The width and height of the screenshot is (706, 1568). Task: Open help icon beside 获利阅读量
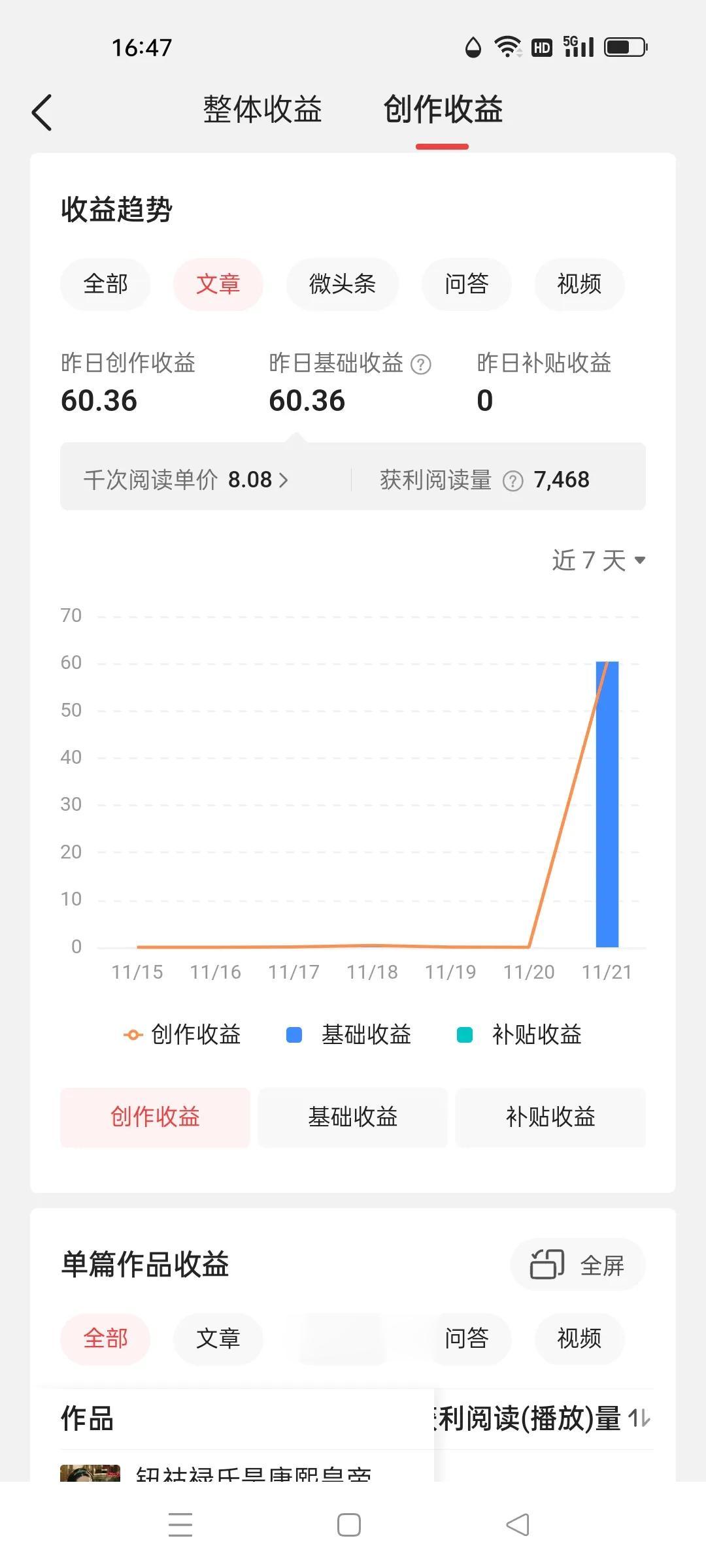tap(513, 482)
